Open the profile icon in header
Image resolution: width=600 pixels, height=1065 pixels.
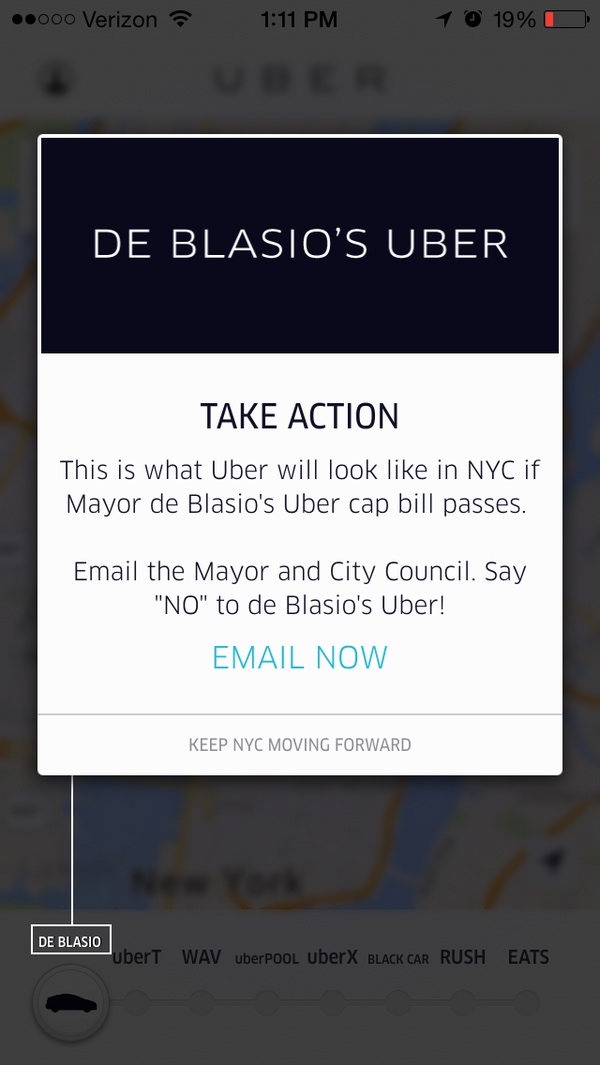coord(59,79)
